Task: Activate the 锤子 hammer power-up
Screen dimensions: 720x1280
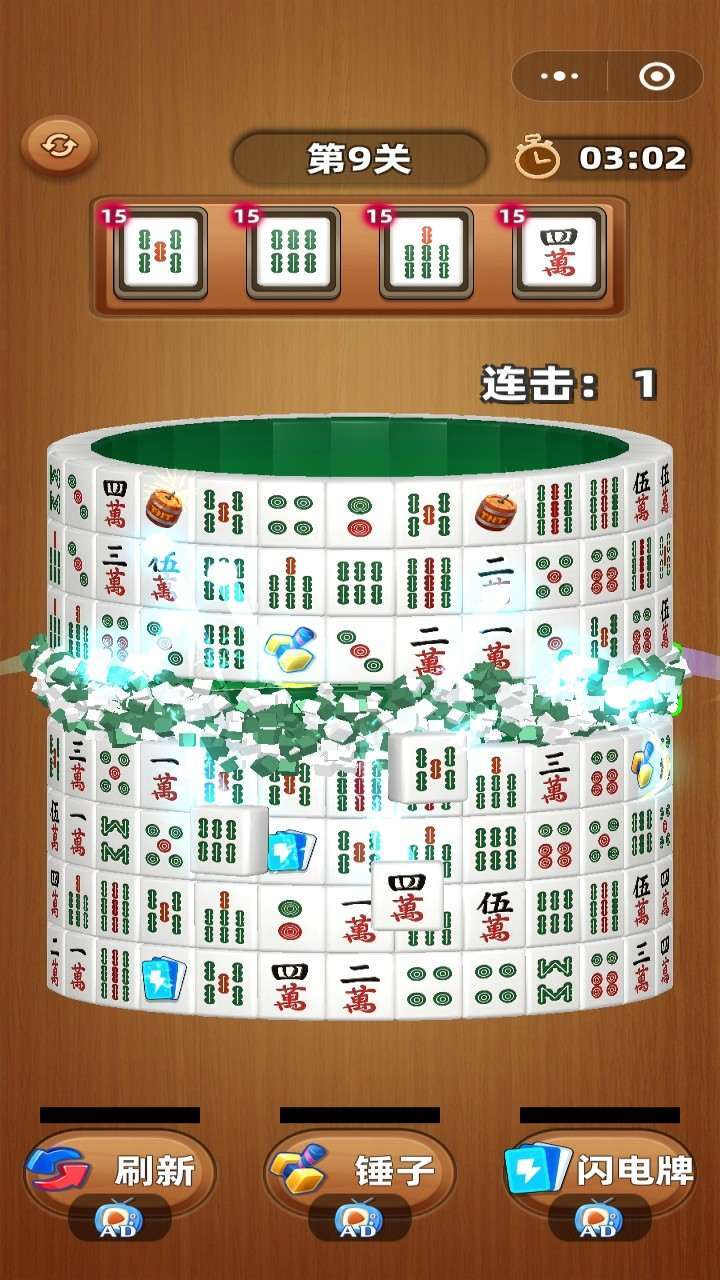Action: 360,1171
